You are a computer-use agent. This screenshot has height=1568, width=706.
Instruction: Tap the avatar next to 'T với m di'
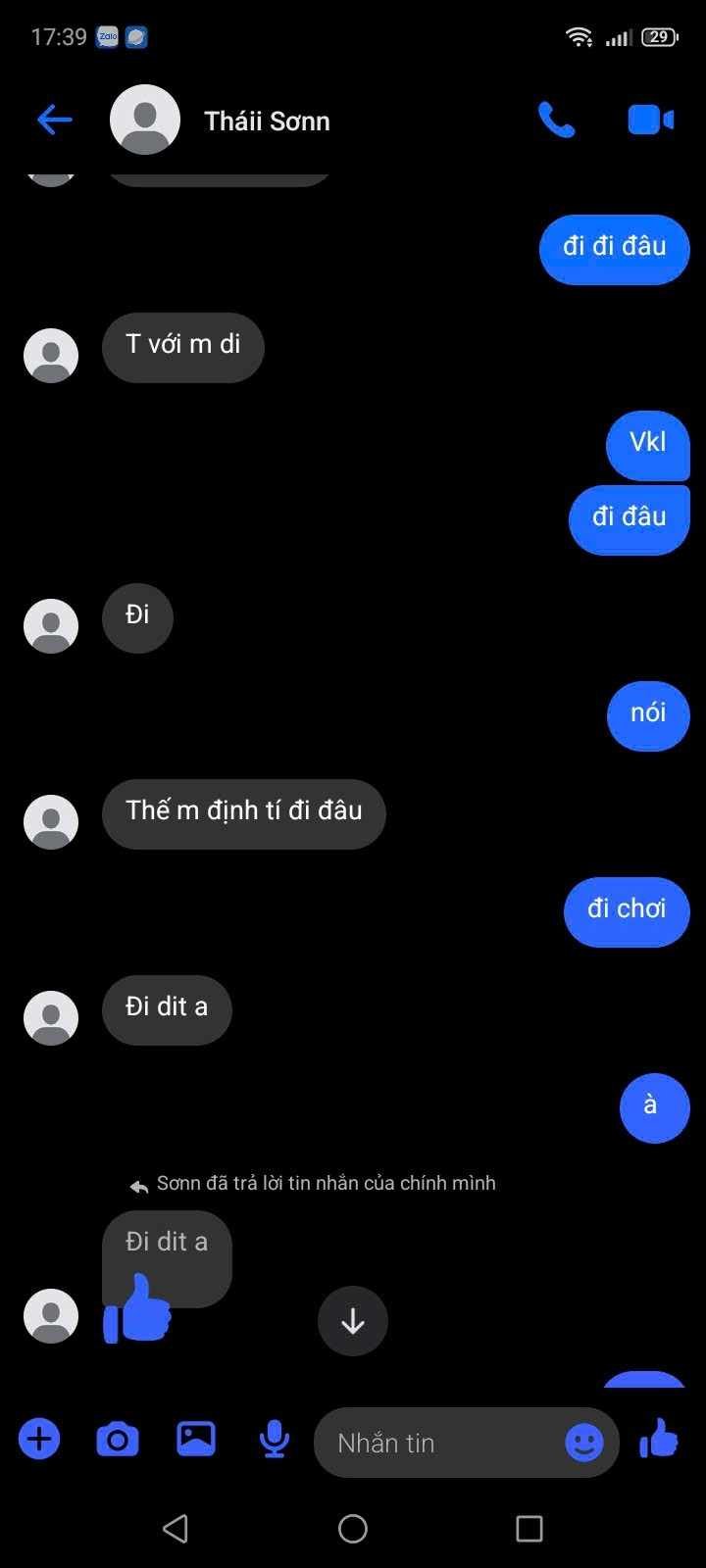tap(51, 355)
